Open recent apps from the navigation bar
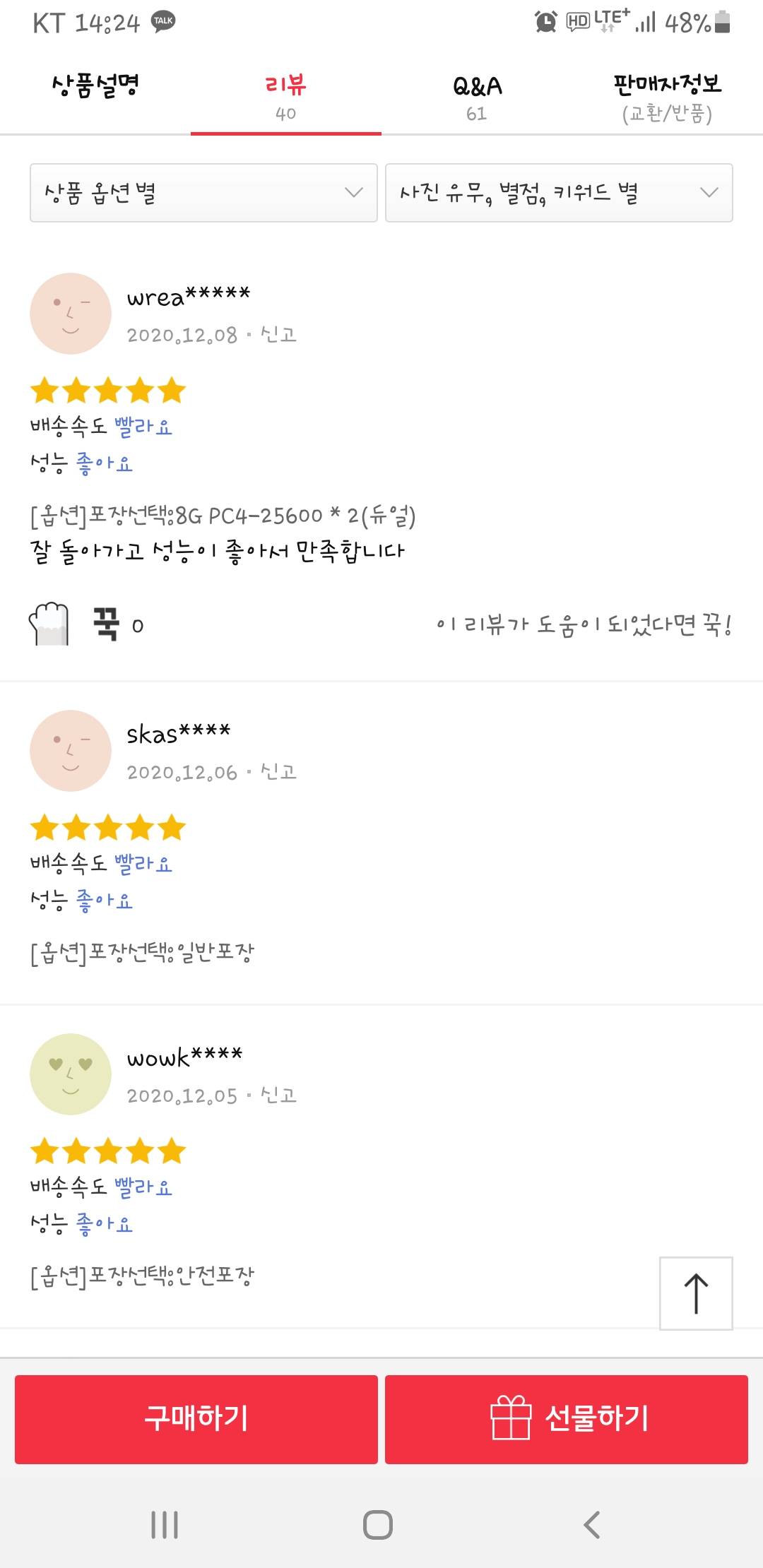The height and width of the screenshot is (1568, 763). coord(165,1524)
